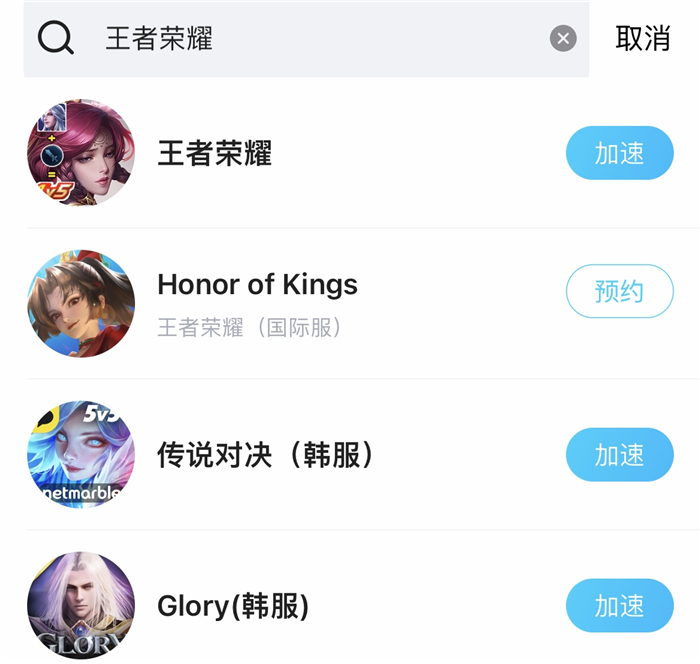Open the Glory(韩服) result
This screenshot has height=664, width=700.
click(233, 606)
